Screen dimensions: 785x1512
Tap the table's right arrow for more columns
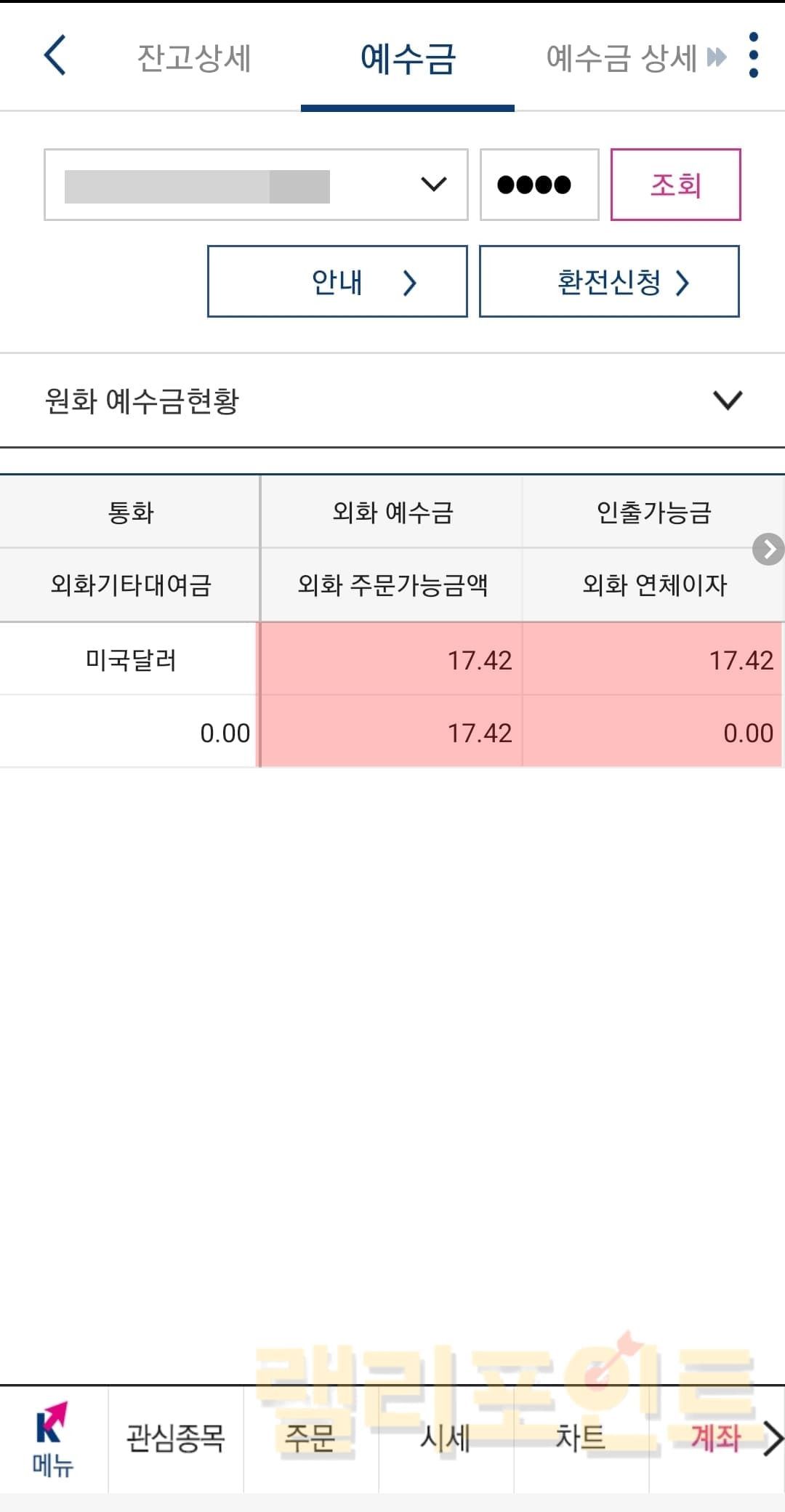coord(768,549)
